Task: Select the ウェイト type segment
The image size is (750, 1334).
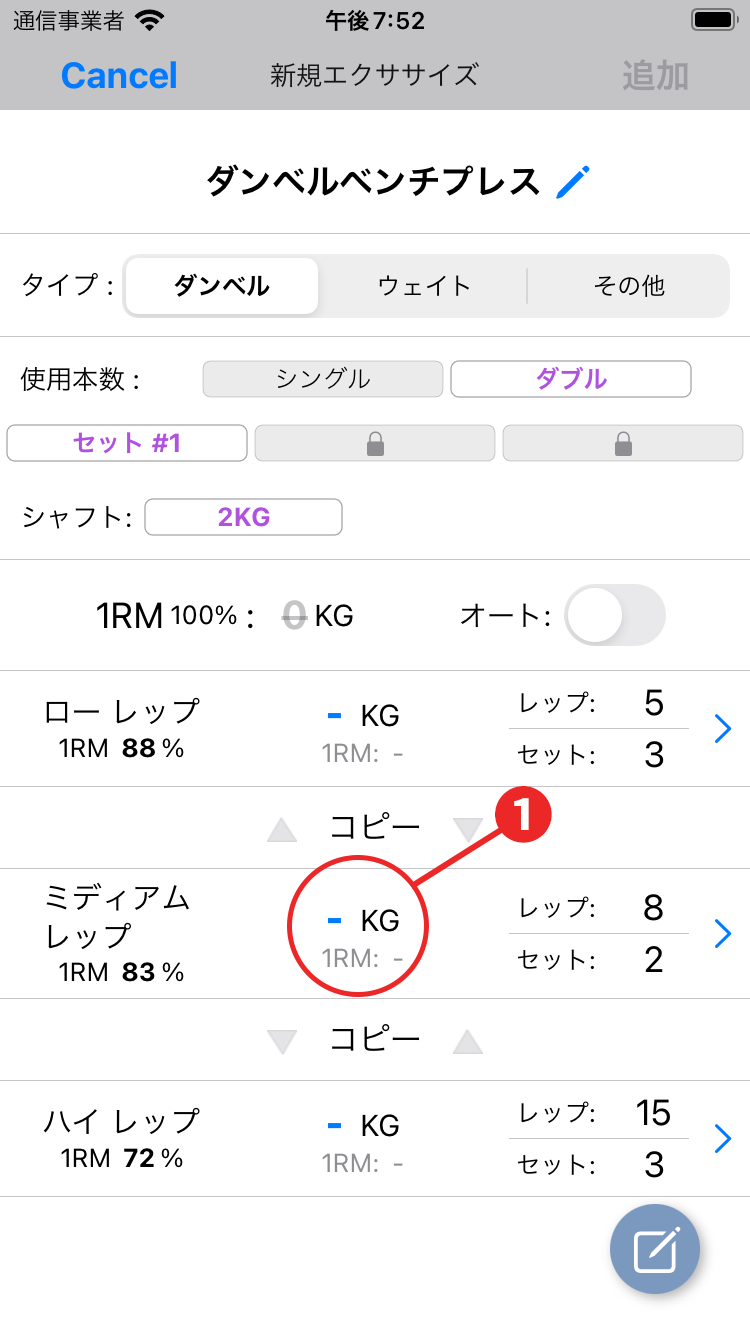Action: [424, 286]
